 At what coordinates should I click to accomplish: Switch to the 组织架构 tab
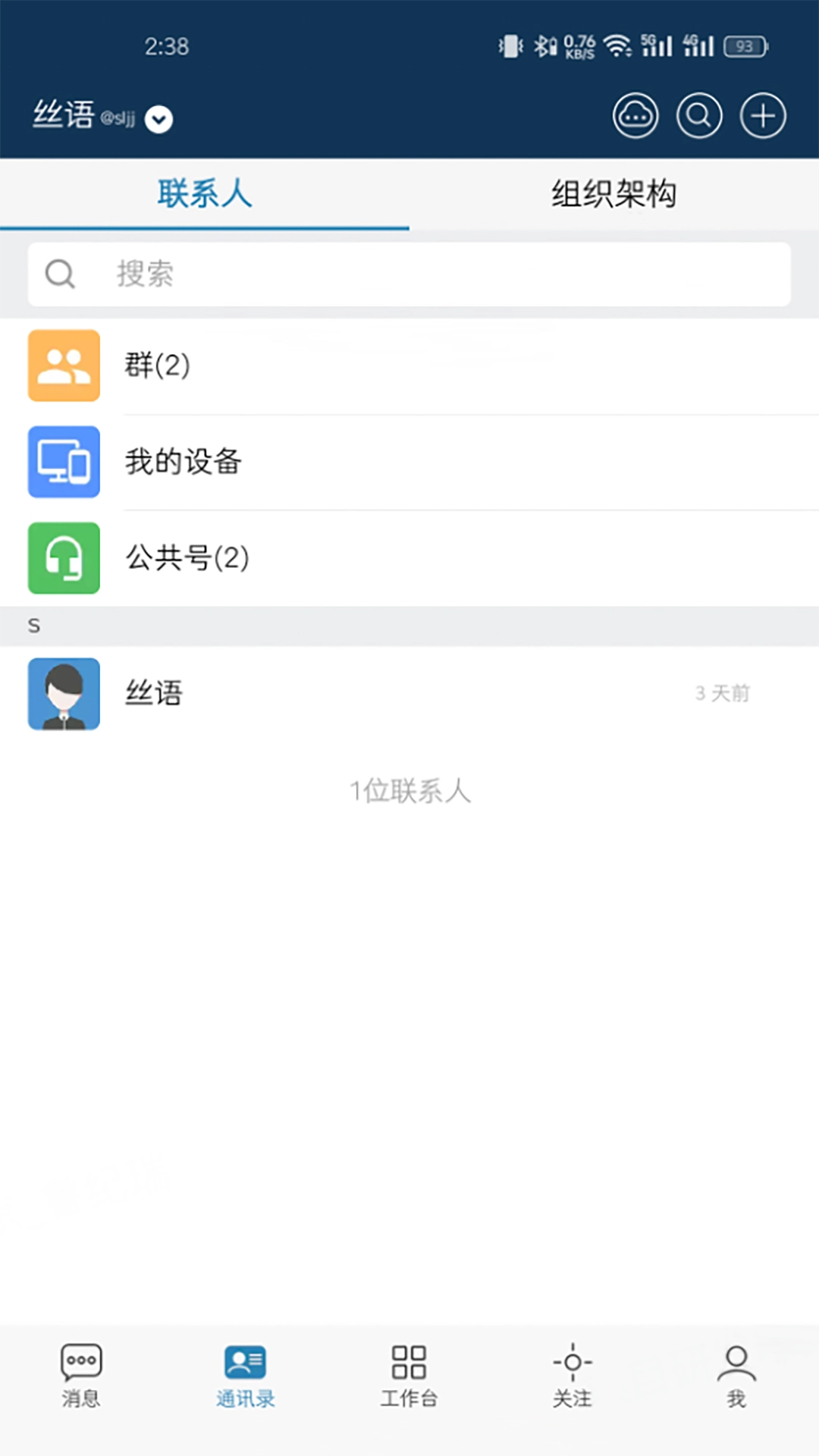613,194
